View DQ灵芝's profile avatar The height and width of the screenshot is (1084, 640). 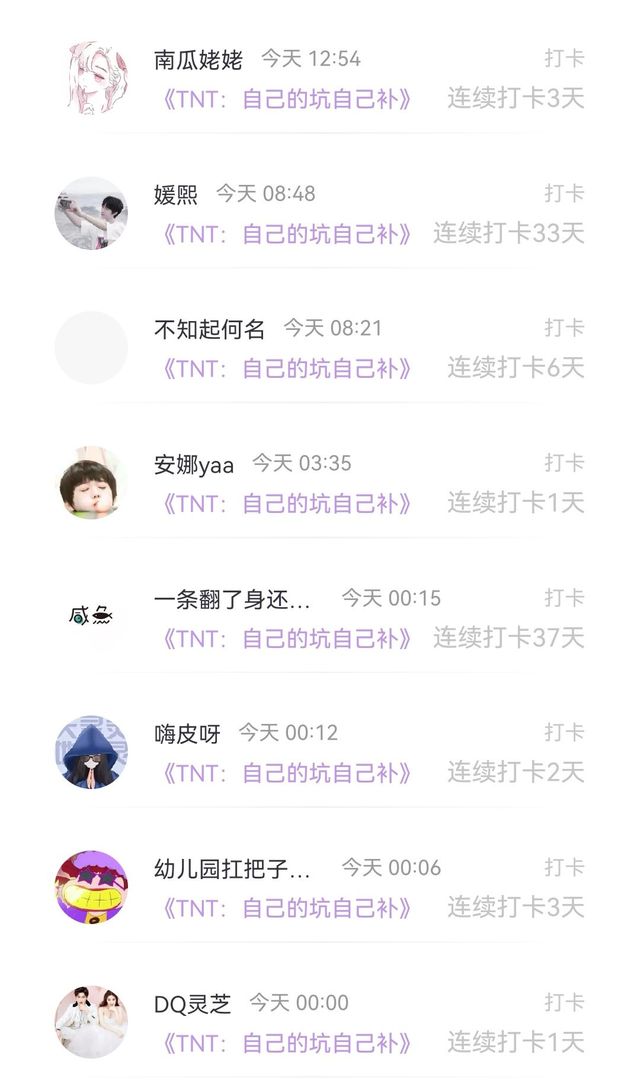pyautogui.click(x=91, y=1022)
